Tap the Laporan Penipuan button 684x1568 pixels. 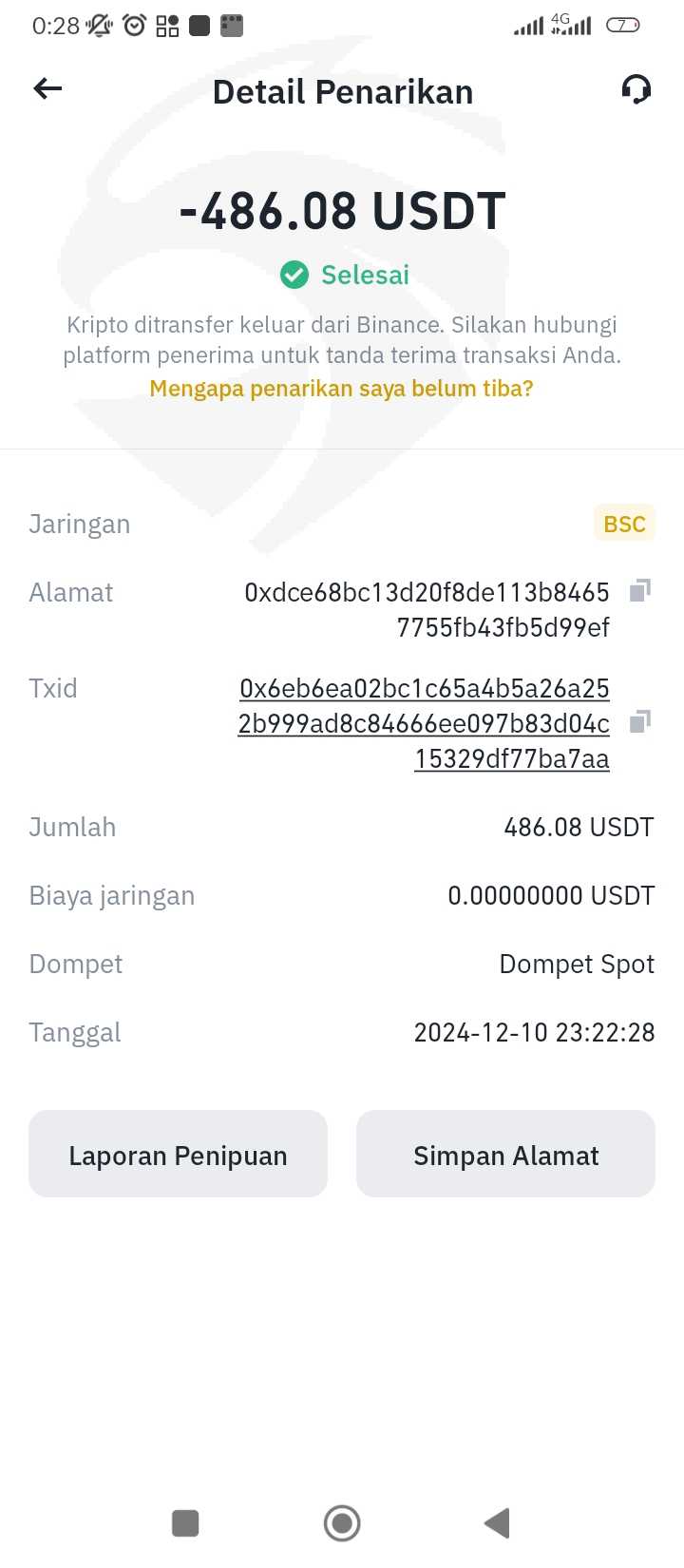click(x=178, y=1155)
